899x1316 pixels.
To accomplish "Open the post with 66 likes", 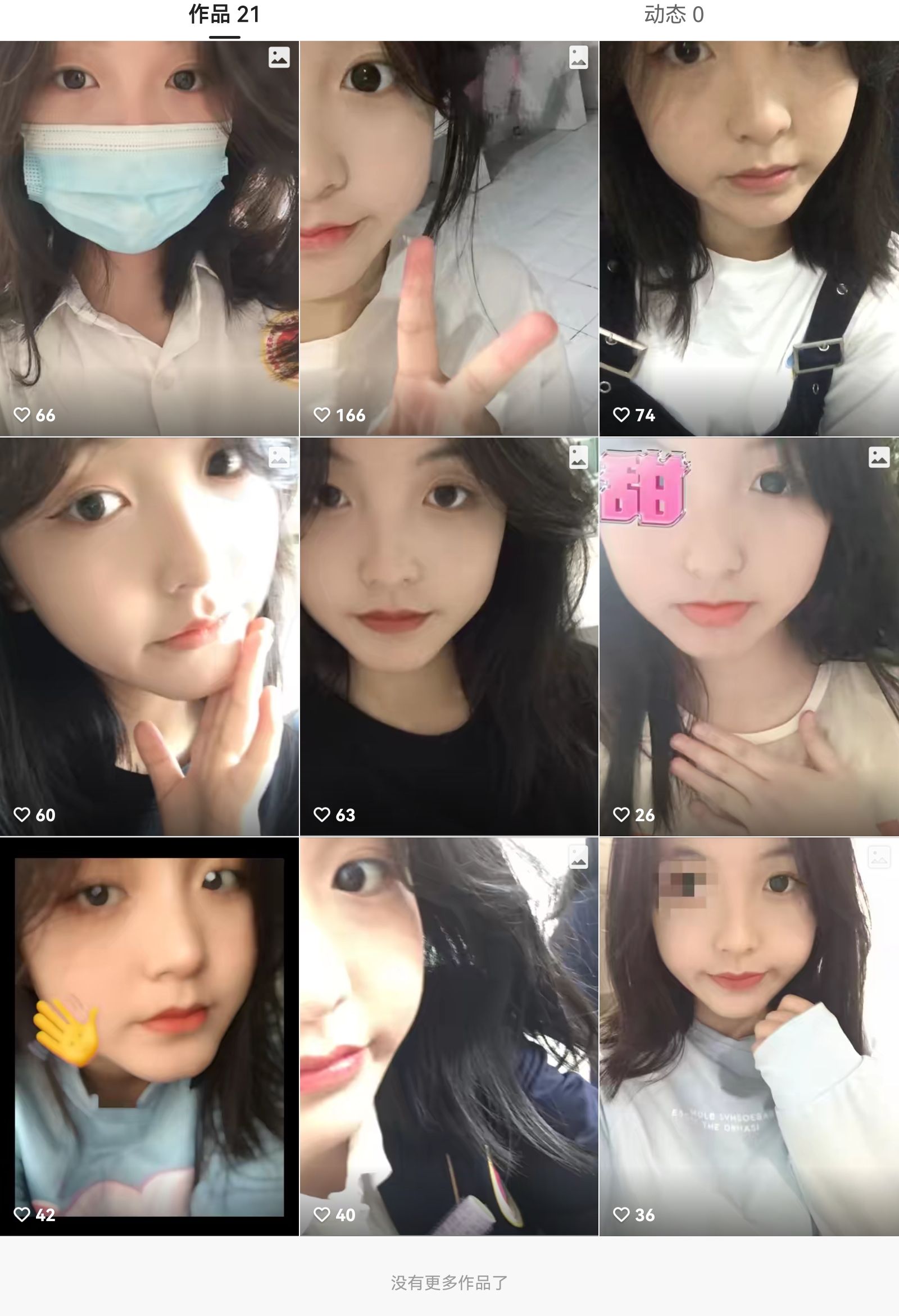I will click(x=149, y=238).
